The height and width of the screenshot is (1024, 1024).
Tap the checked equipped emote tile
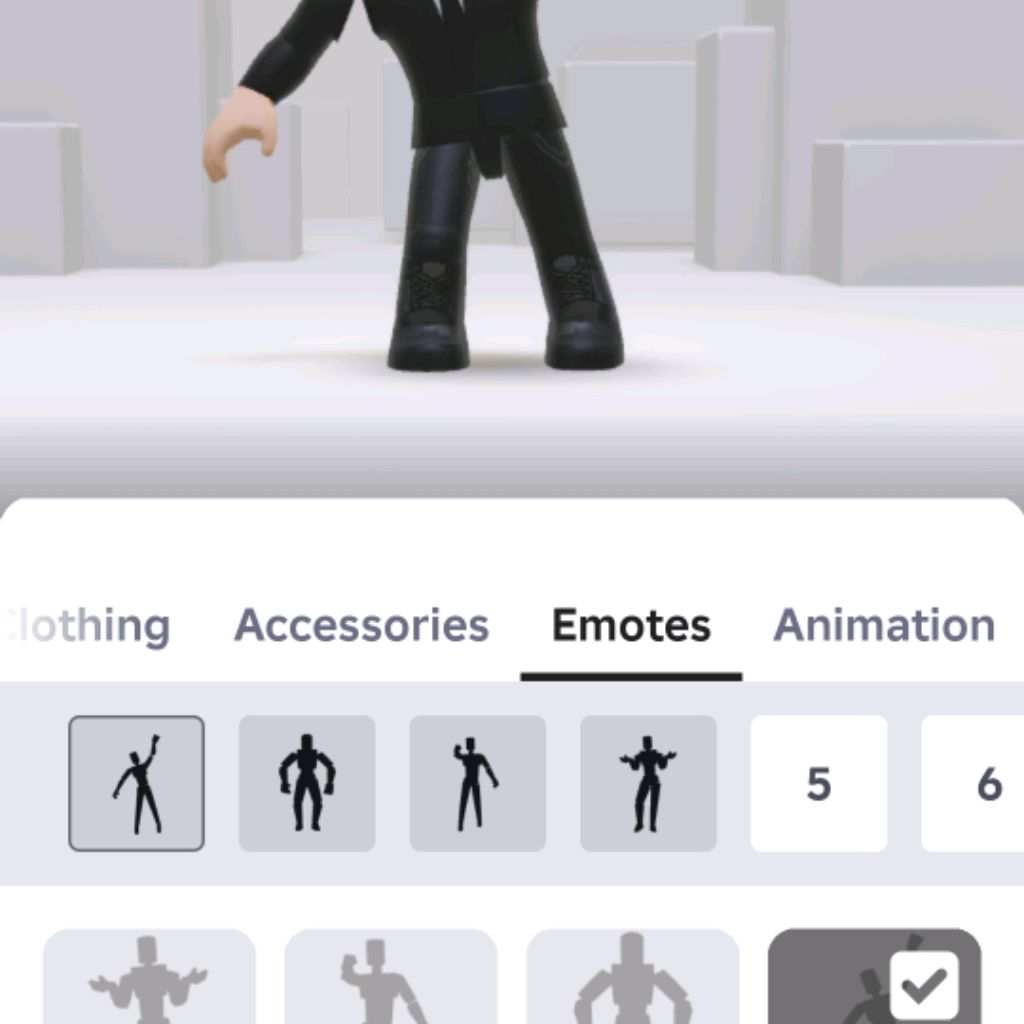874,978
